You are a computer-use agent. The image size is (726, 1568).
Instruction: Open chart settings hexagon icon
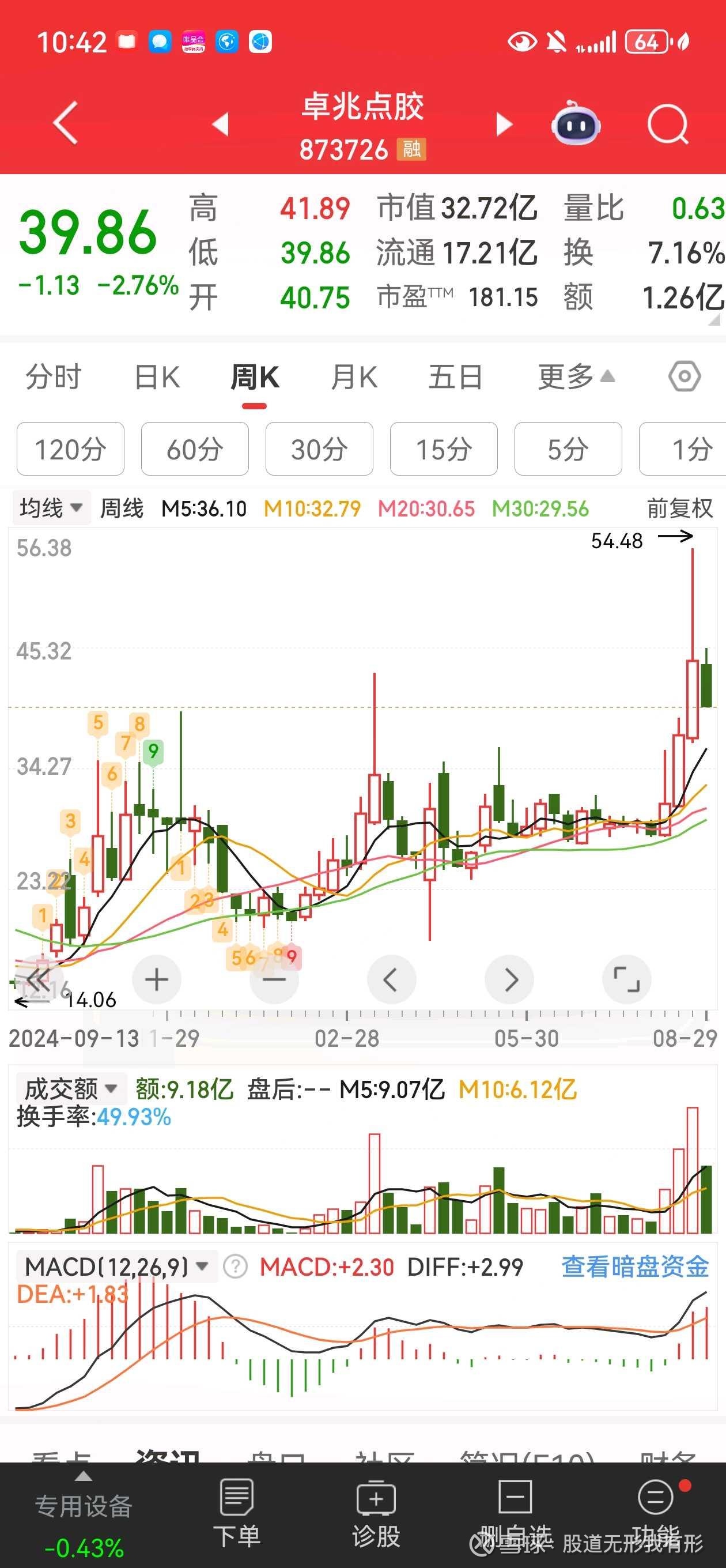[684, 377]
